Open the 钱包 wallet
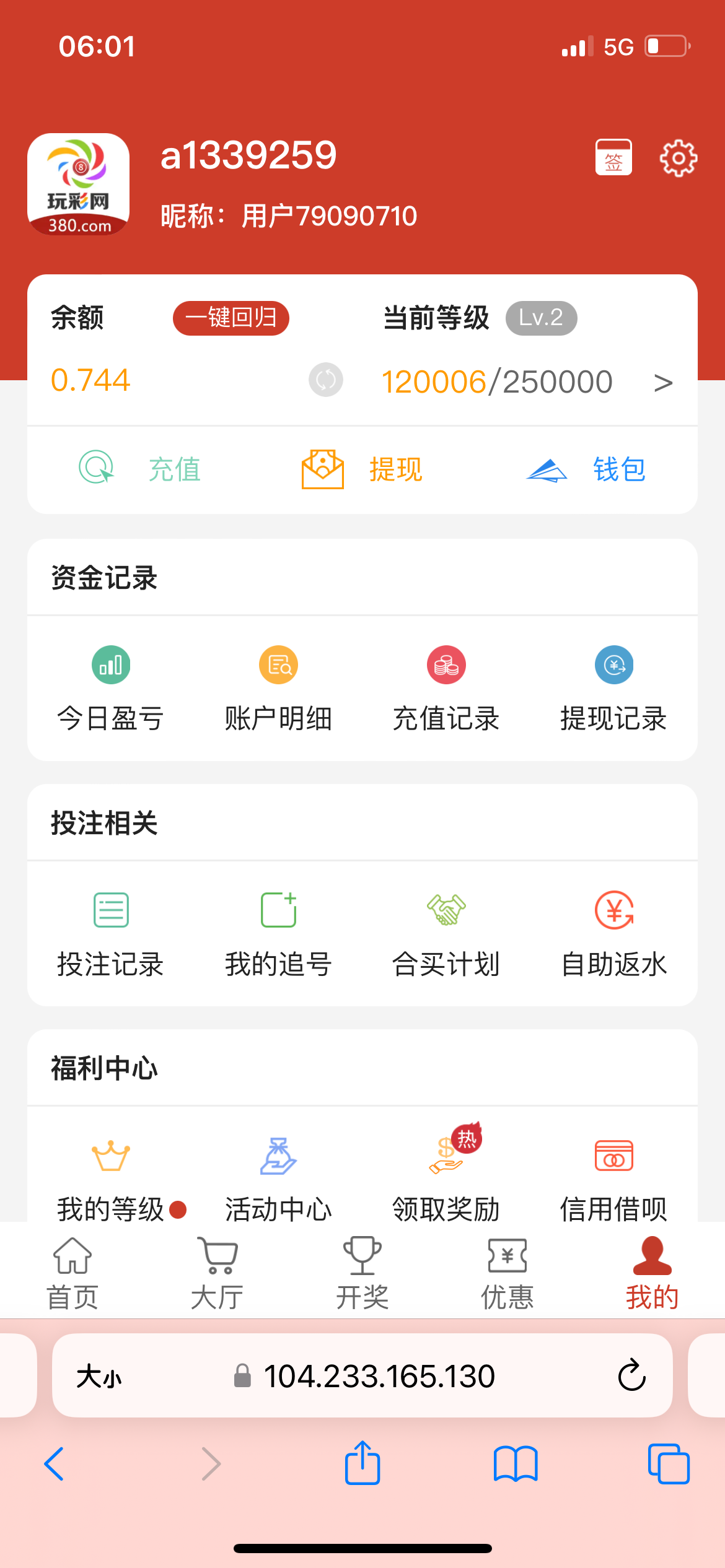Screen dimensions: 725x1568 pos(586,469)
